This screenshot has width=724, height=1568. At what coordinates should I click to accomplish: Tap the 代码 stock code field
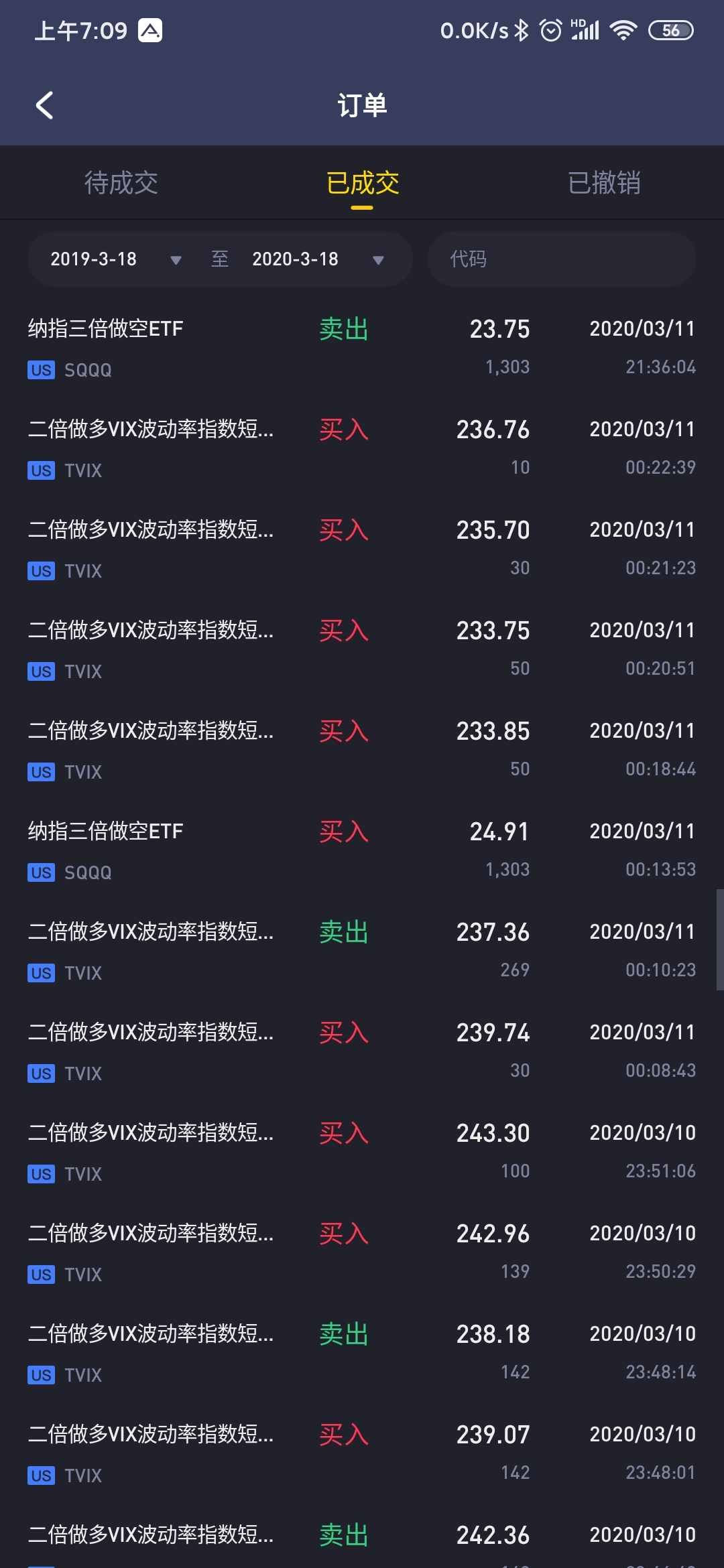point(562,259)
